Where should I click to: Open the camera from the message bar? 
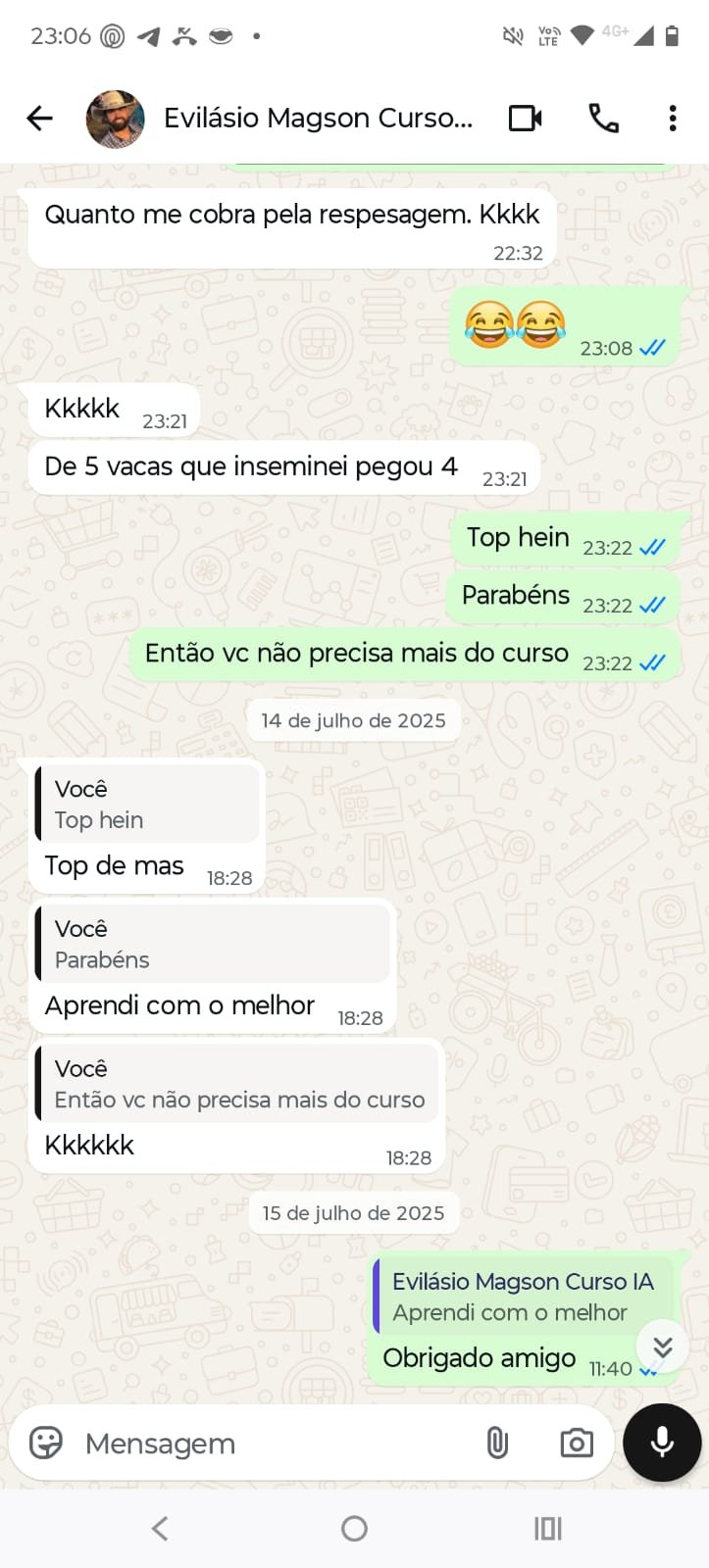576,1443
